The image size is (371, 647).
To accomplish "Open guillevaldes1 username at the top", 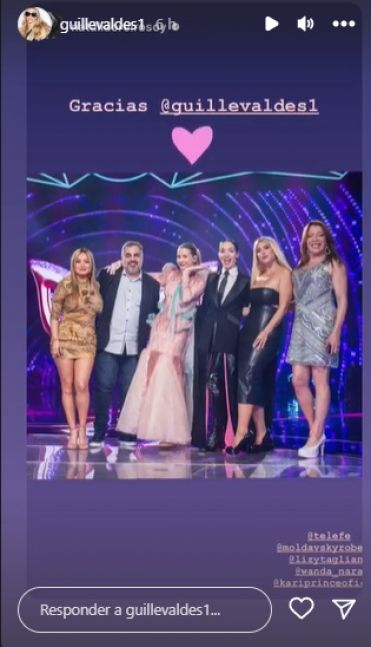I will point(102,26).
